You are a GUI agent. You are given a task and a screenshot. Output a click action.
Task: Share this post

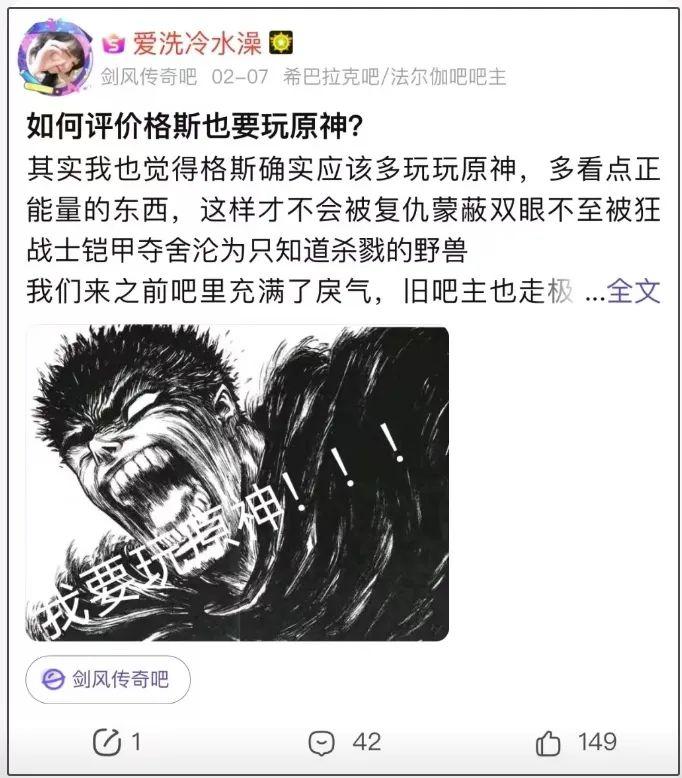(x=117, y=742)
